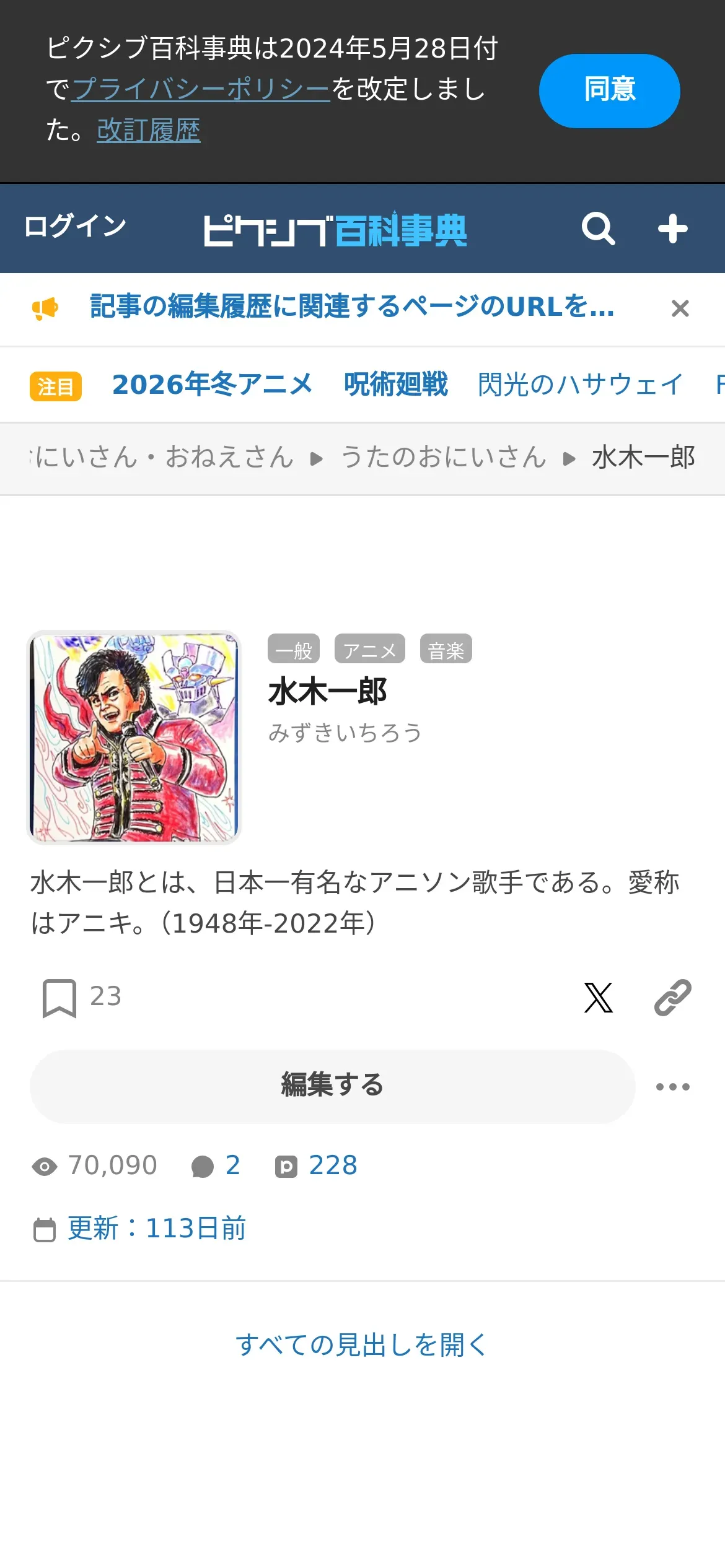This screenshot has width=725, height=1568.
Task: Dismiss the announcement banner with the X
Action: [x=680, y=308]
